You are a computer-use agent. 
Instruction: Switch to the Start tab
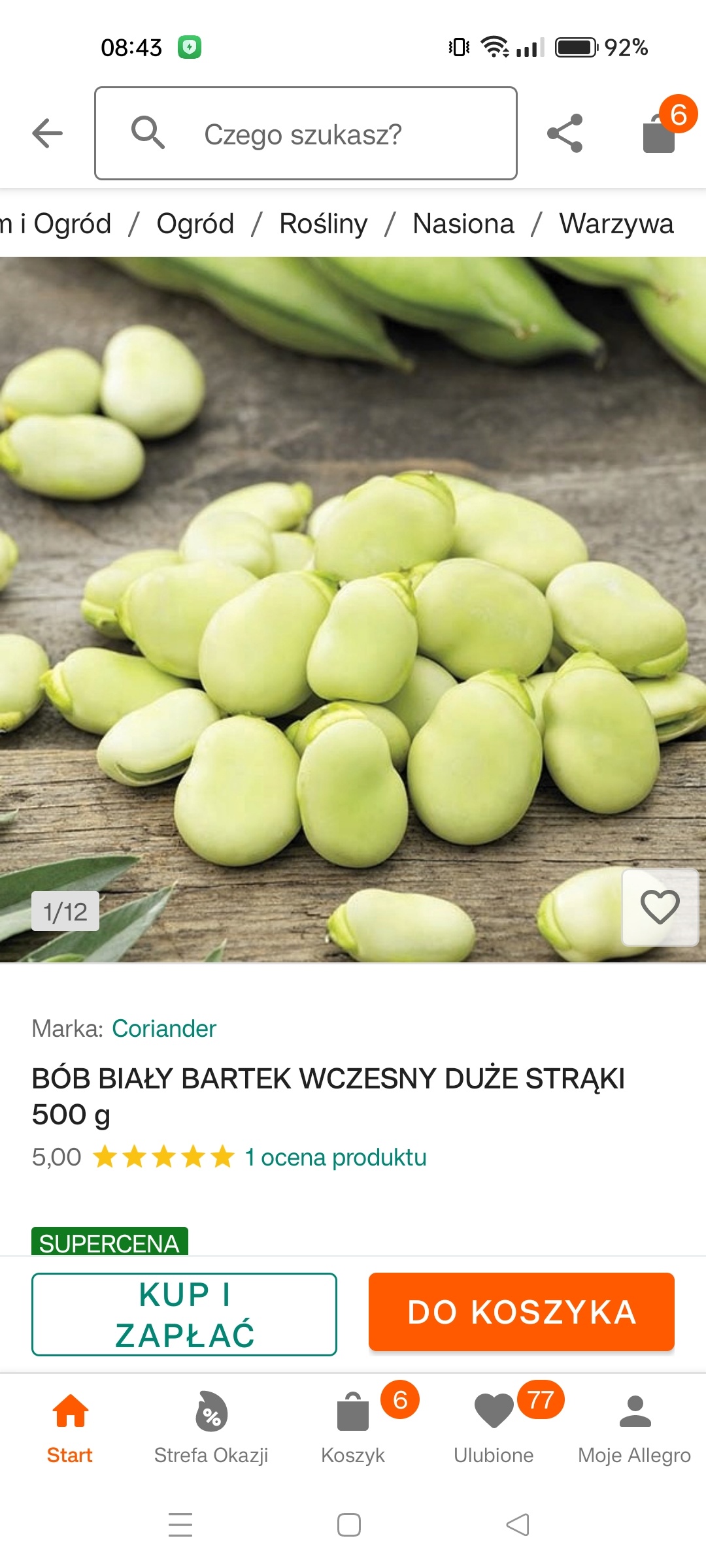pos(70,1428)
